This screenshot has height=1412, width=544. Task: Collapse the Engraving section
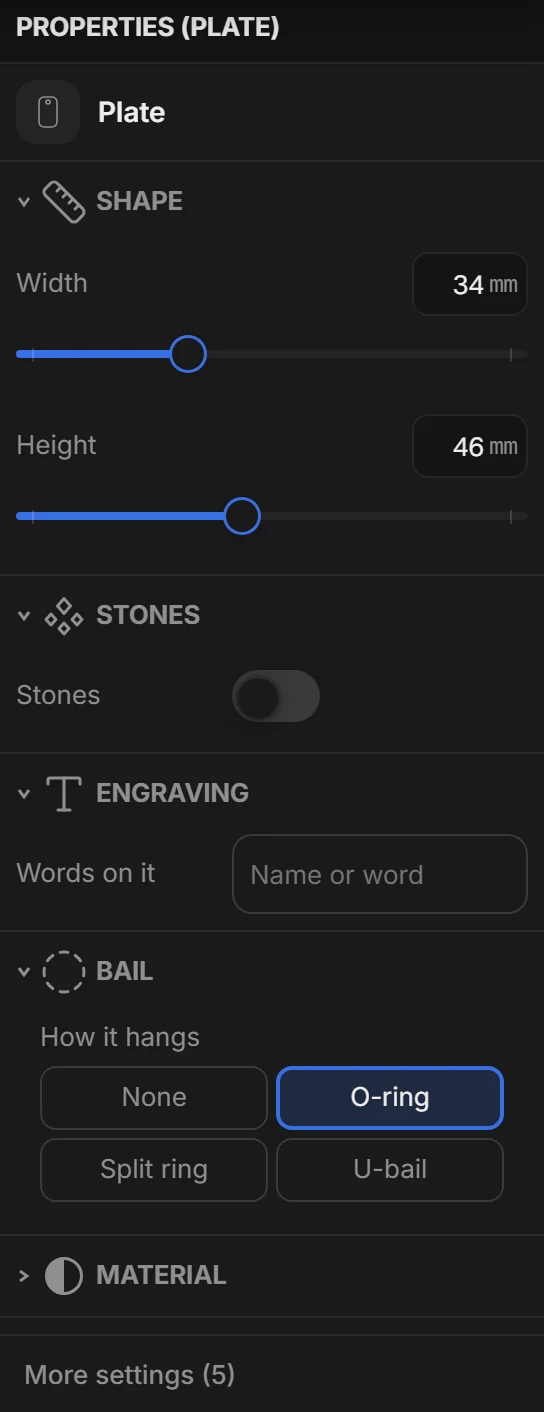pyautogui.click(x=24, y=793)
